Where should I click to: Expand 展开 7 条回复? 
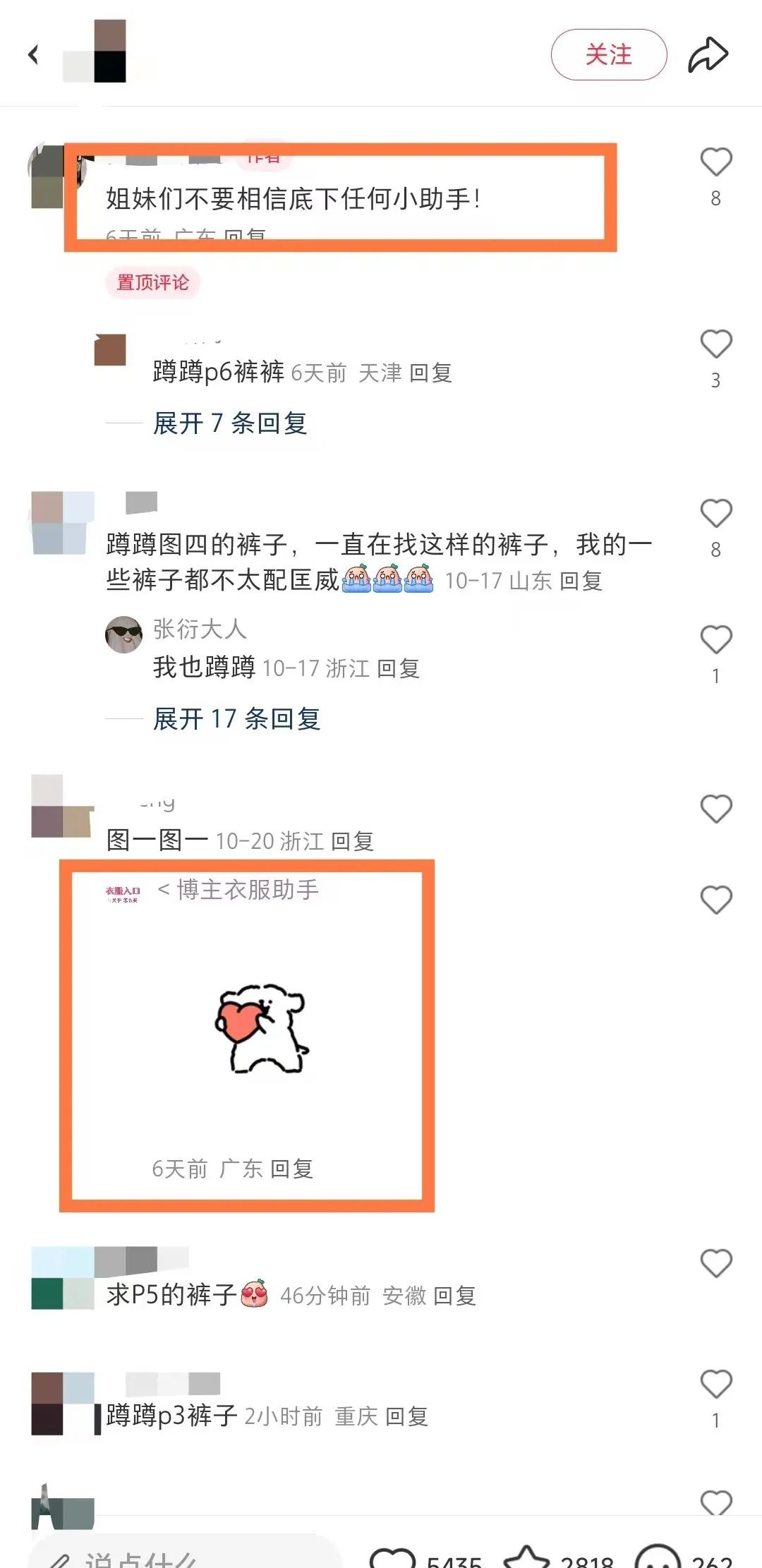(x=230, y=423)
